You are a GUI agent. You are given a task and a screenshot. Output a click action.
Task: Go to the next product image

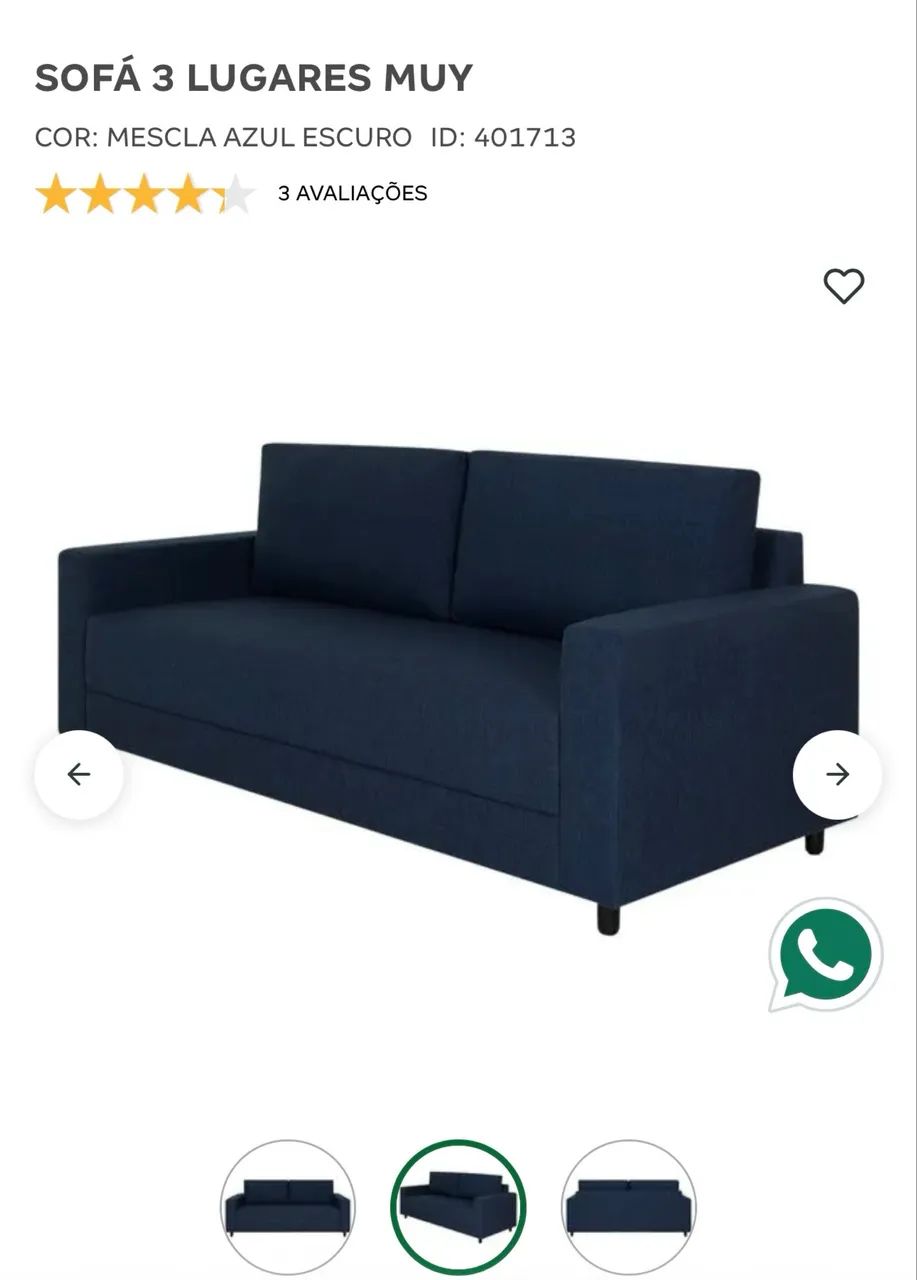click(837, 774)
